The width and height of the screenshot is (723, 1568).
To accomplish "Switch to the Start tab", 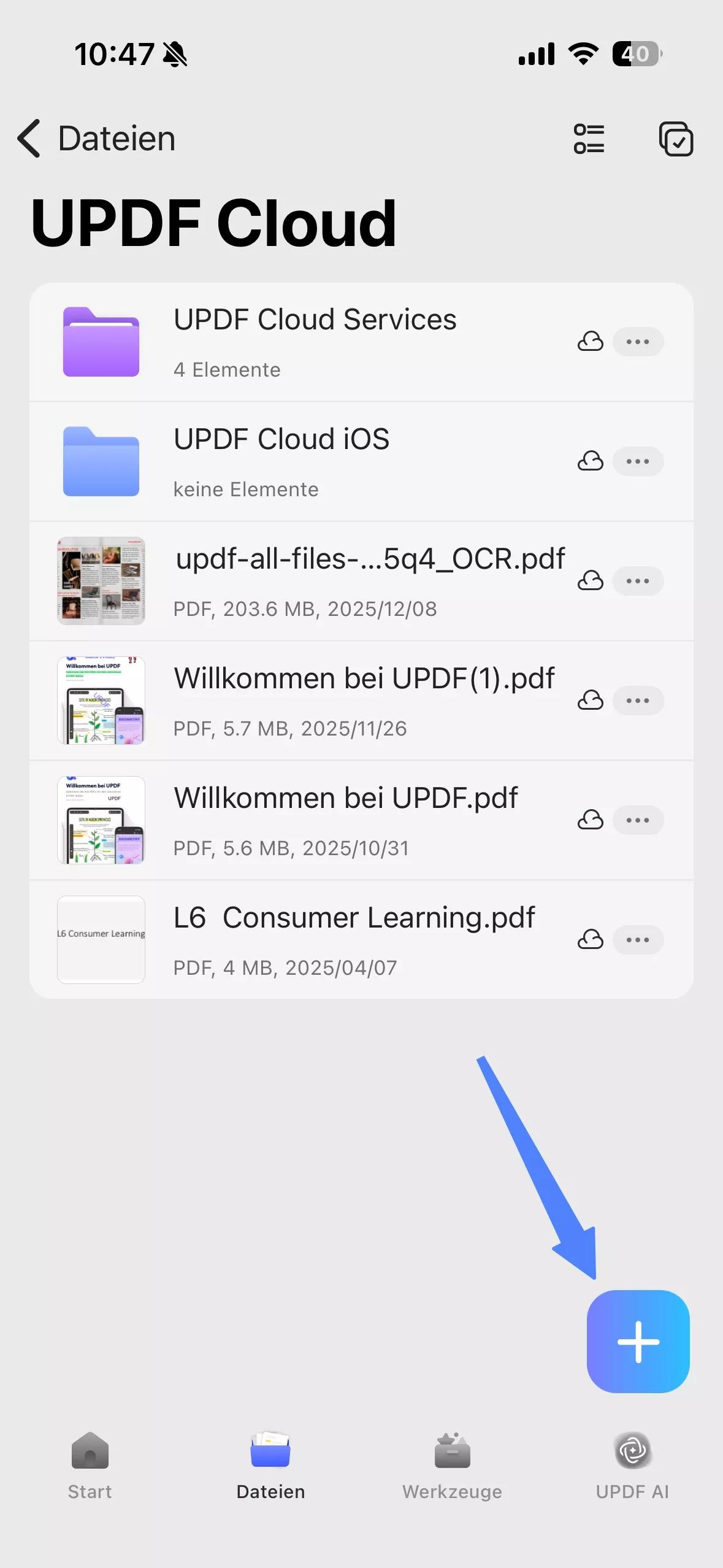I will tap(90, 1466).
